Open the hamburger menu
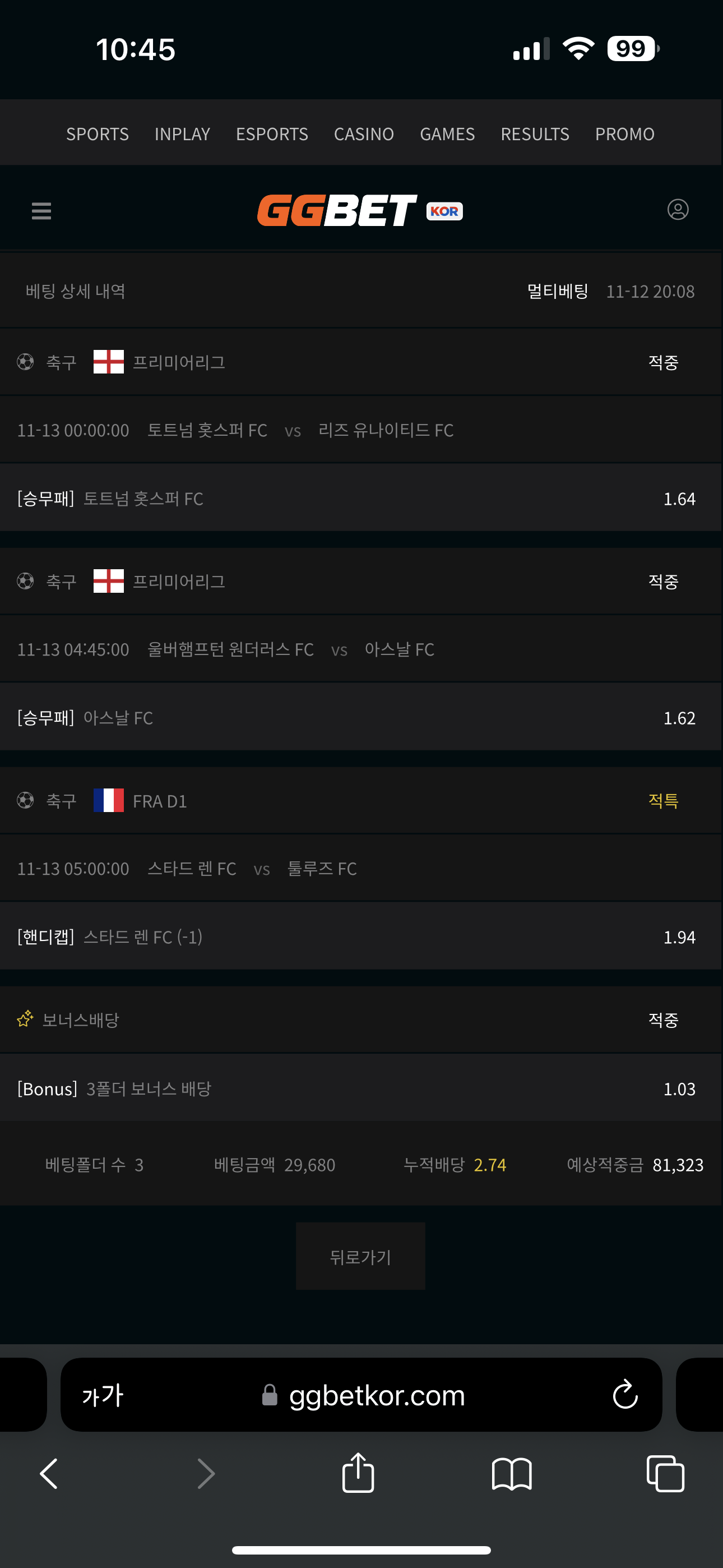The height and width of the screenshot is (1568, 723). coord(41,211)
